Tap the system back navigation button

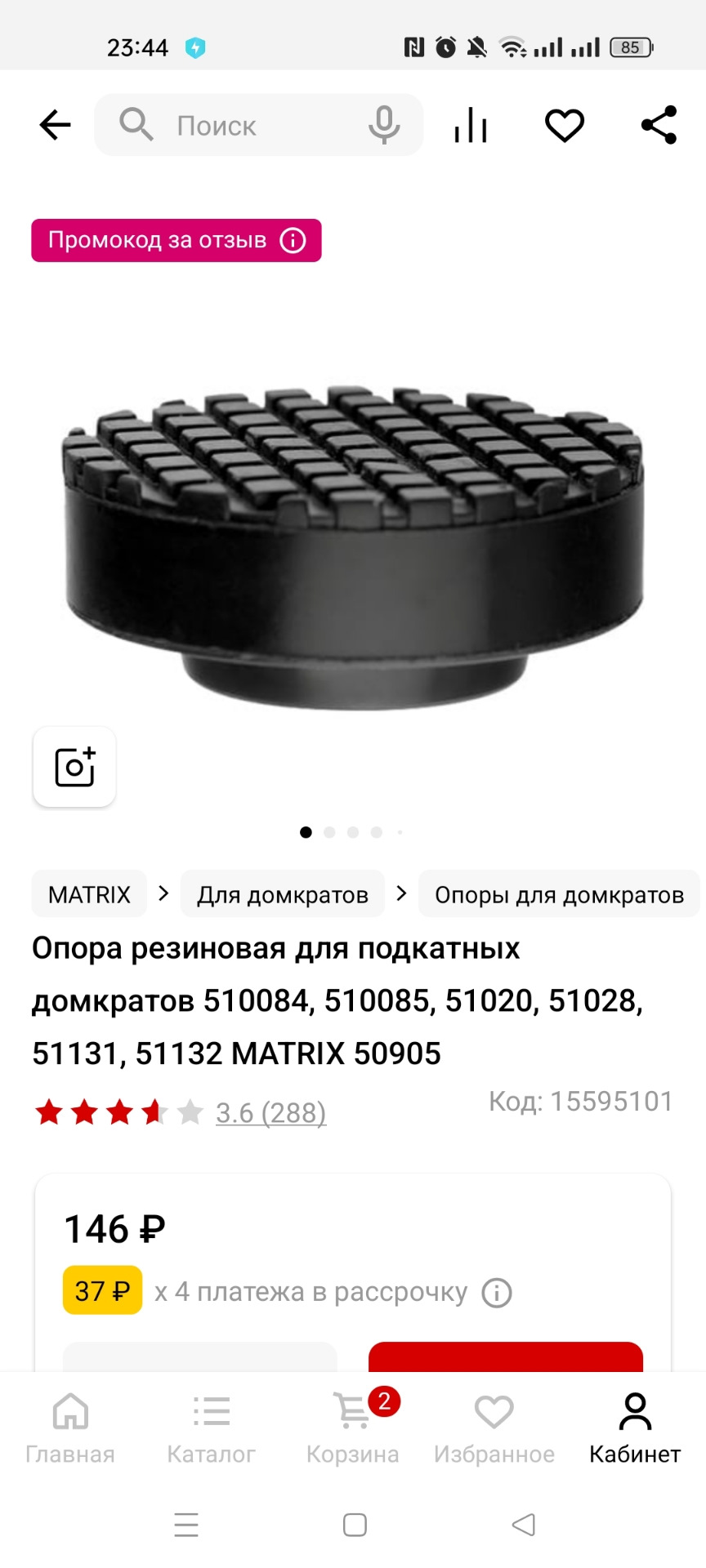[x=523, y=1524]
